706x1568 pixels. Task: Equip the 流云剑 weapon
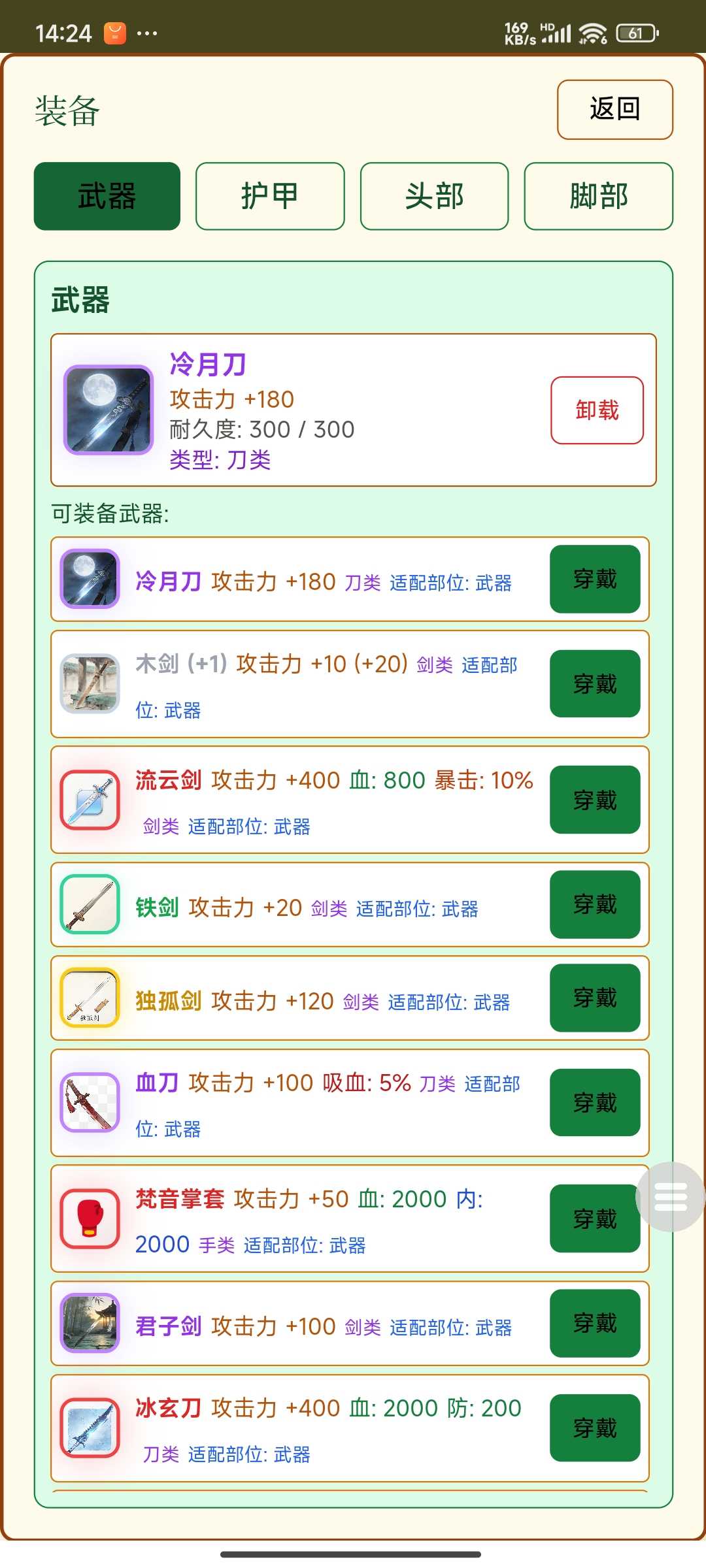tap(595, 800)
